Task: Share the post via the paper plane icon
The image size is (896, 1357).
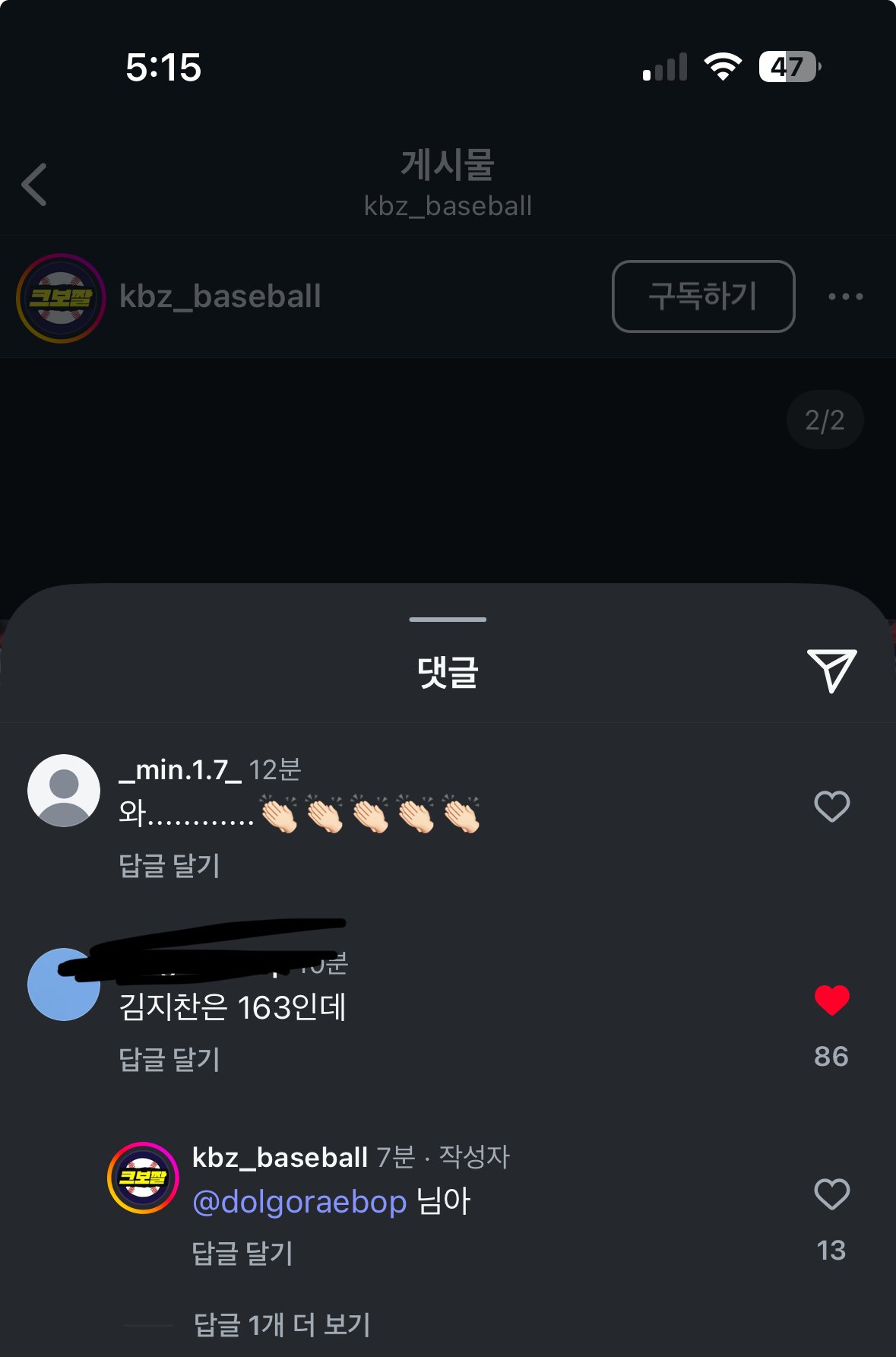Action: point(831,671)
